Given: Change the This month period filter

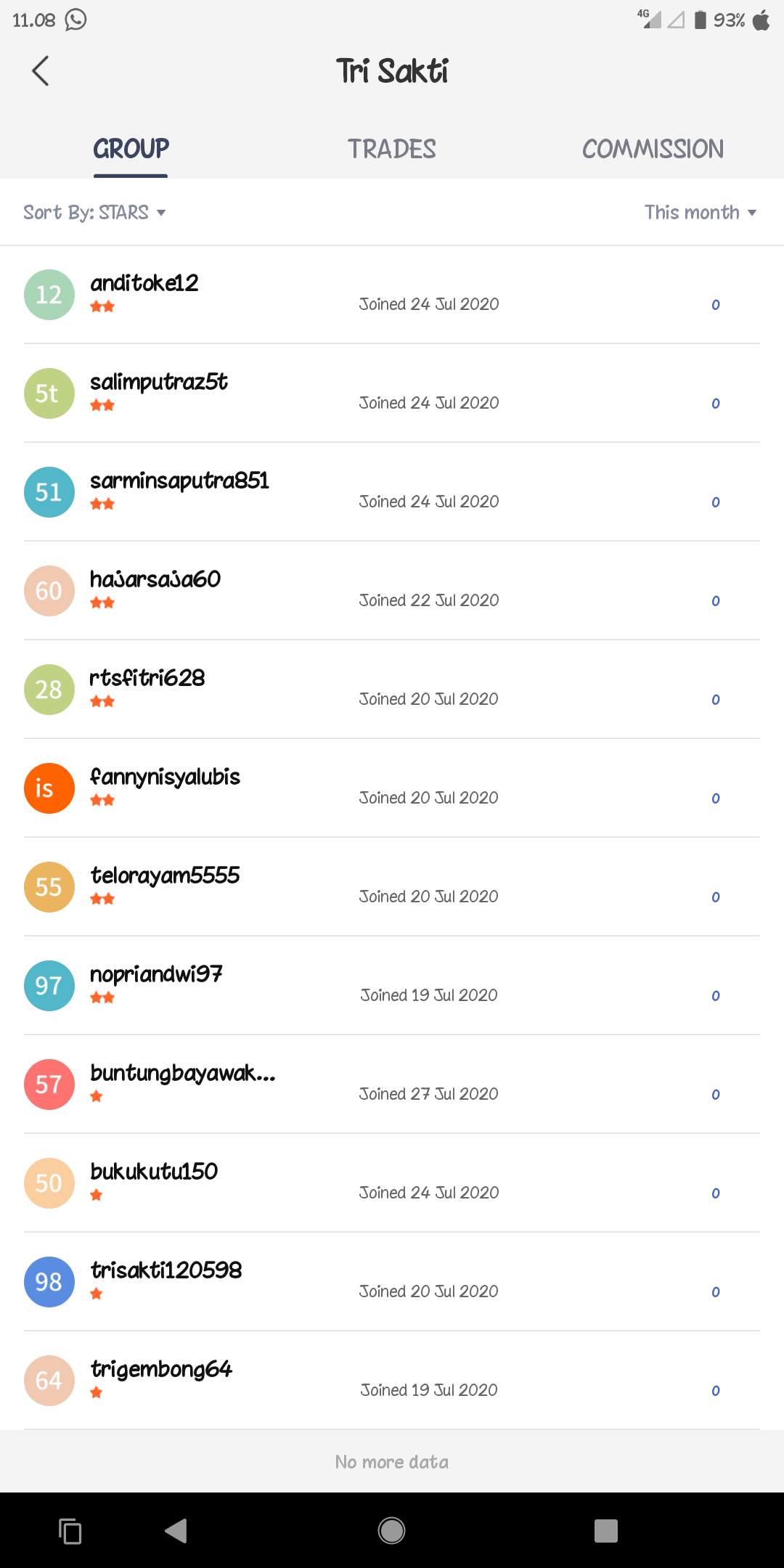Looking at the screenshot, I should pyautogui.click(x=701, y=213).
